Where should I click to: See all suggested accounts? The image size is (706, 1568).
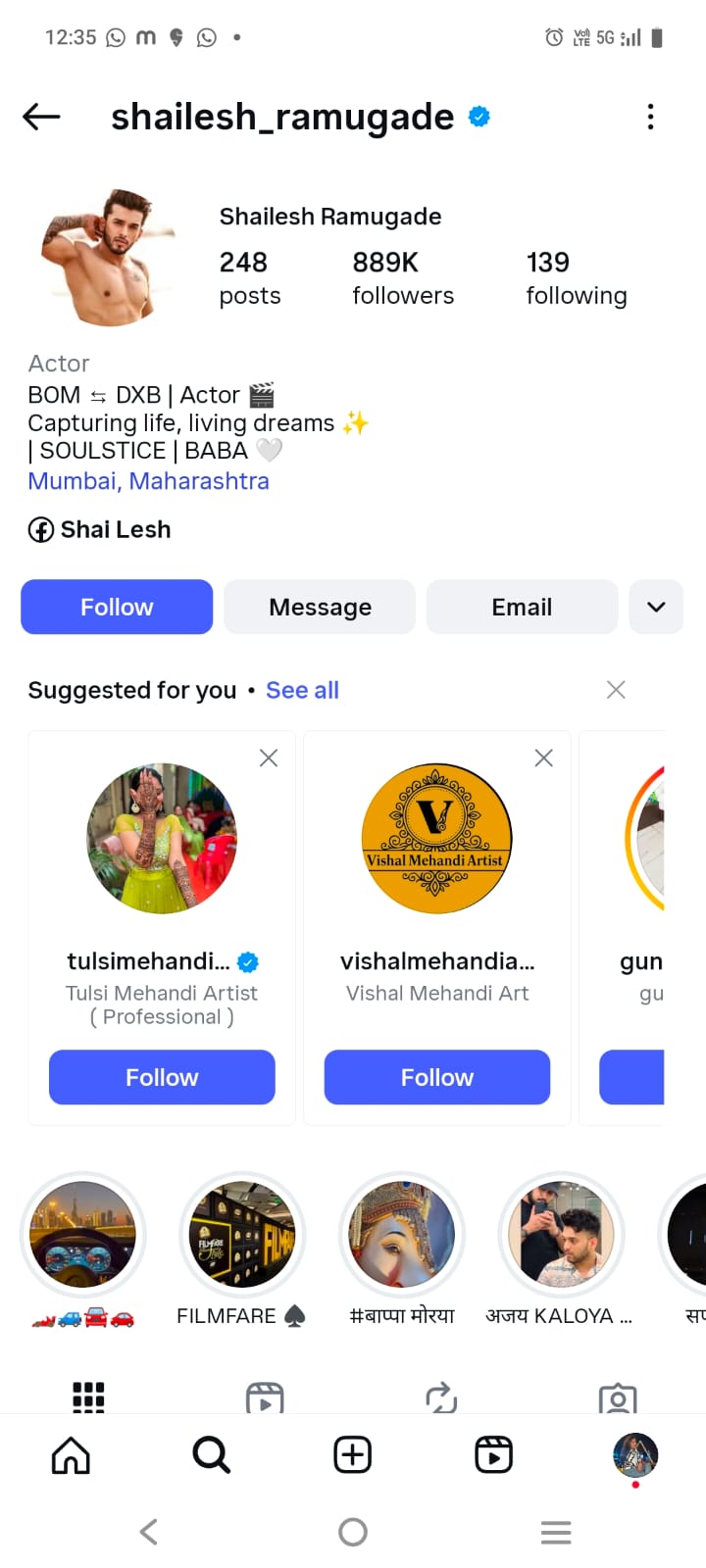coord(302,690)
